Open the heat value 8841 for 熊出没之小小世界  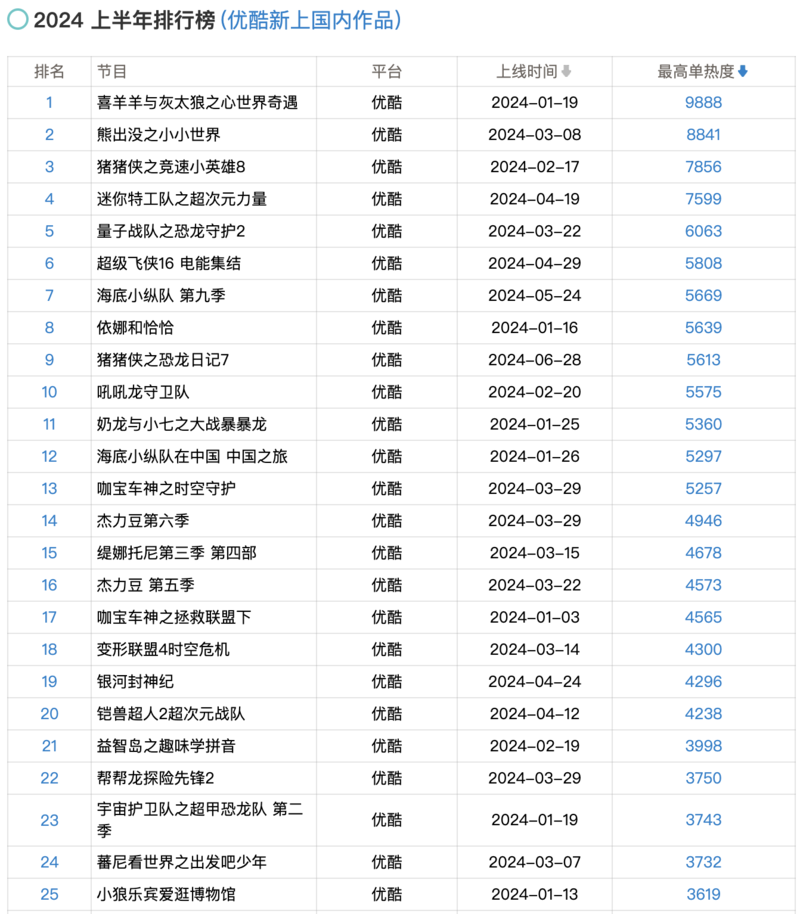tap(703, 134)
